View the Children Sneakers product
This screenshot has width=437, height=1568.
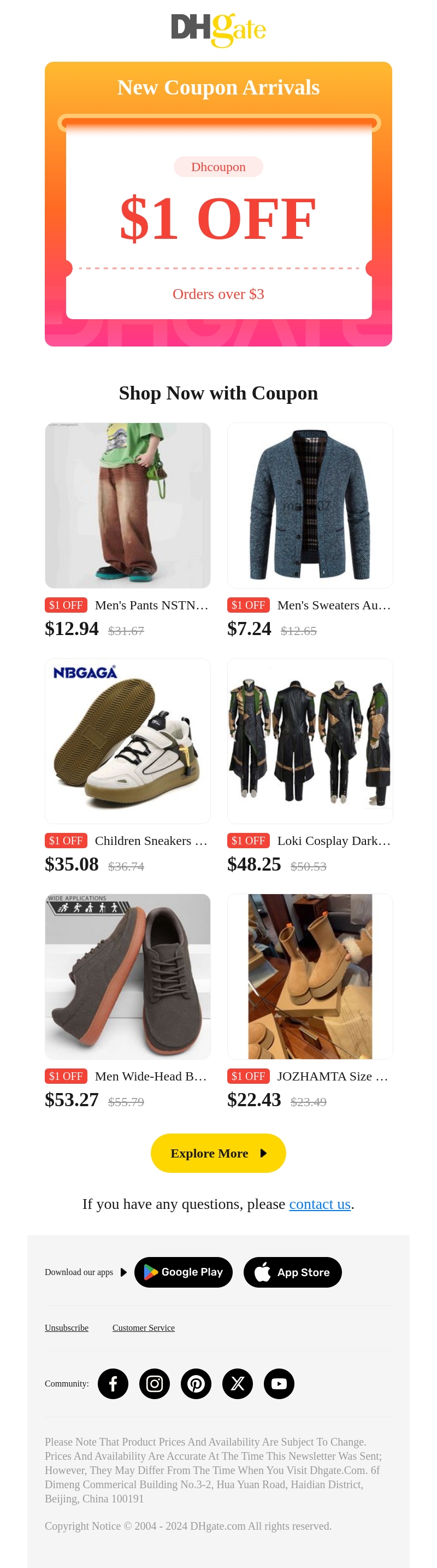coord(127,741)
